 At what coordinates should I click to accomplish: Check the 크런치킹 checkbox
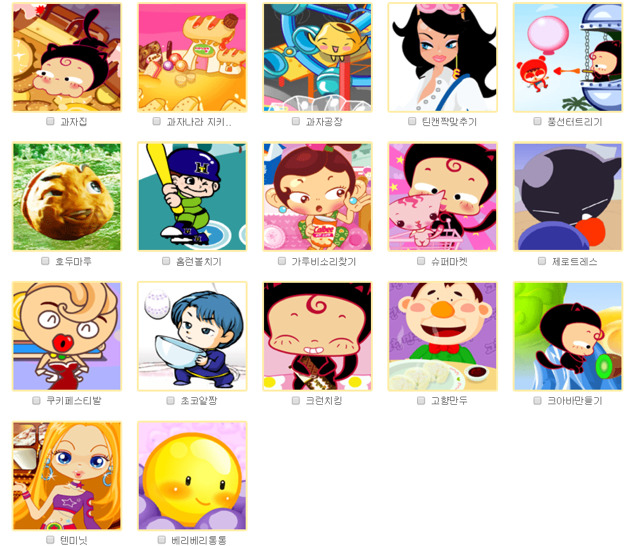pyautogui.click(x=296, y=400)
